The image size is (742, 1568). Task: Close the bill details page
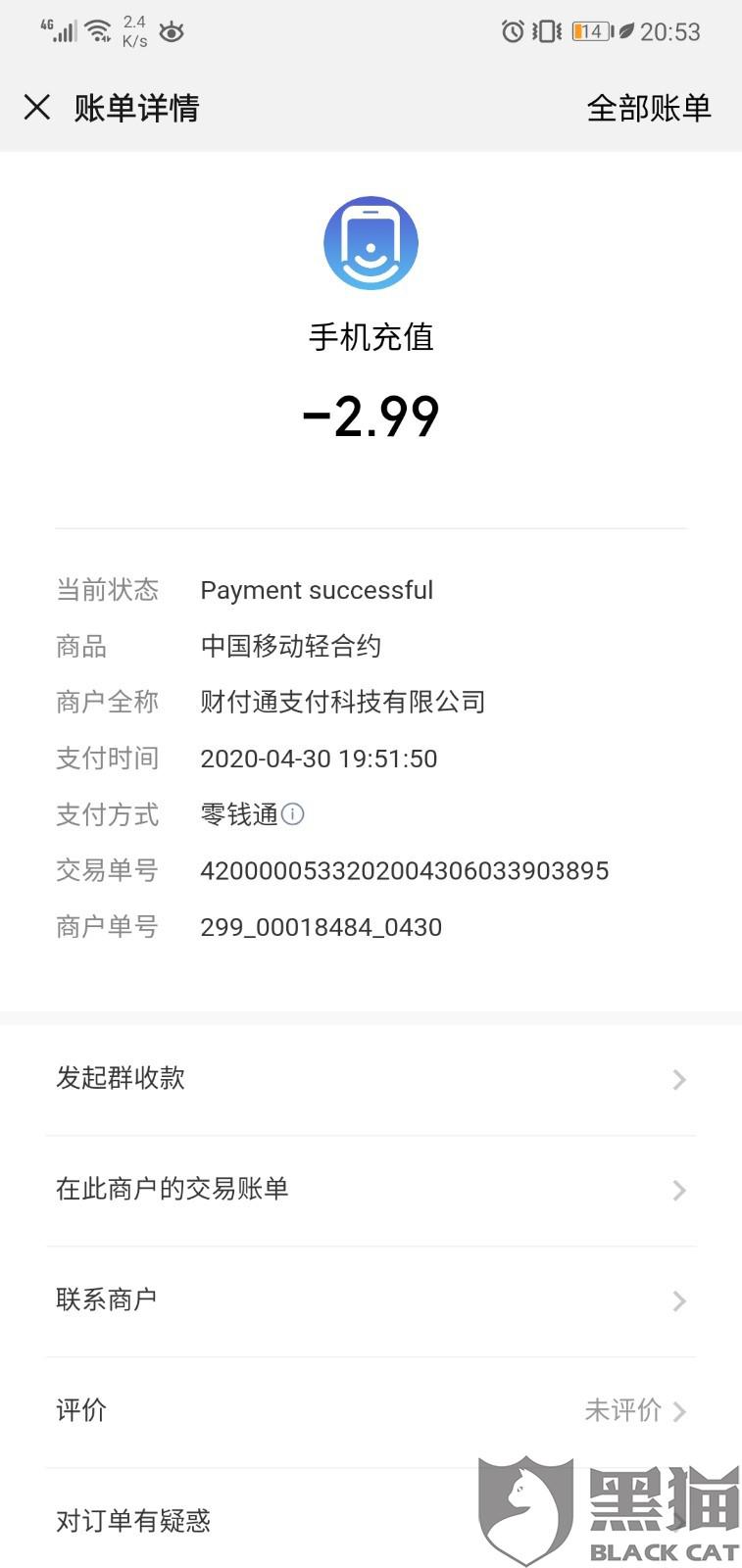click(37, 107)
